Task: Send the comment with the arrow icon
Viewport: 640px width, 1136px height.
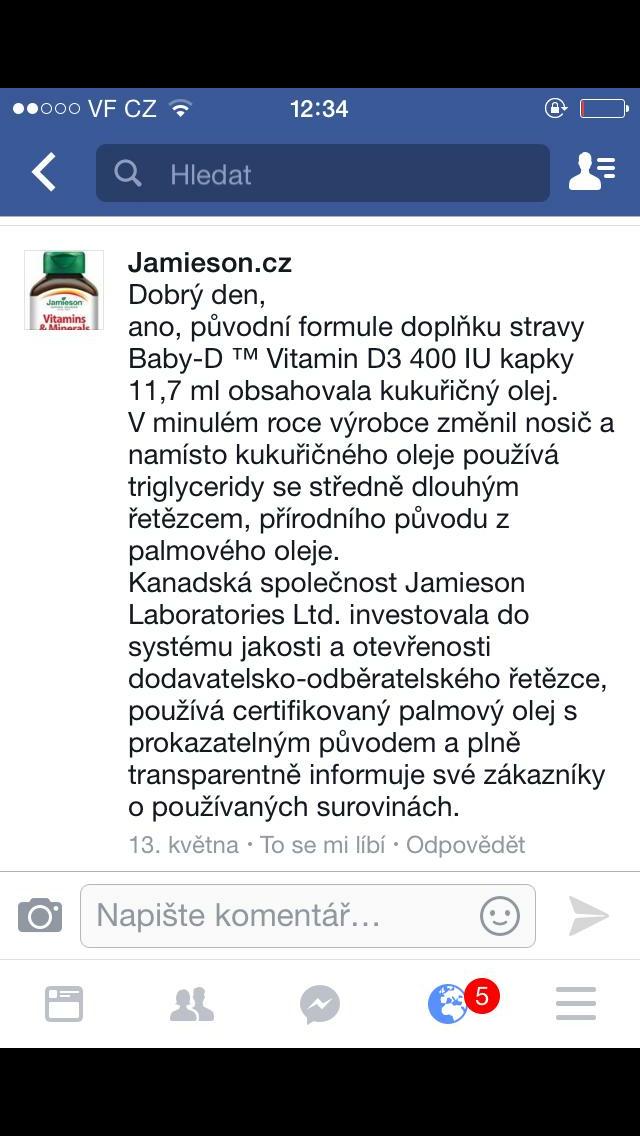Action: click(x=589, y=915)
